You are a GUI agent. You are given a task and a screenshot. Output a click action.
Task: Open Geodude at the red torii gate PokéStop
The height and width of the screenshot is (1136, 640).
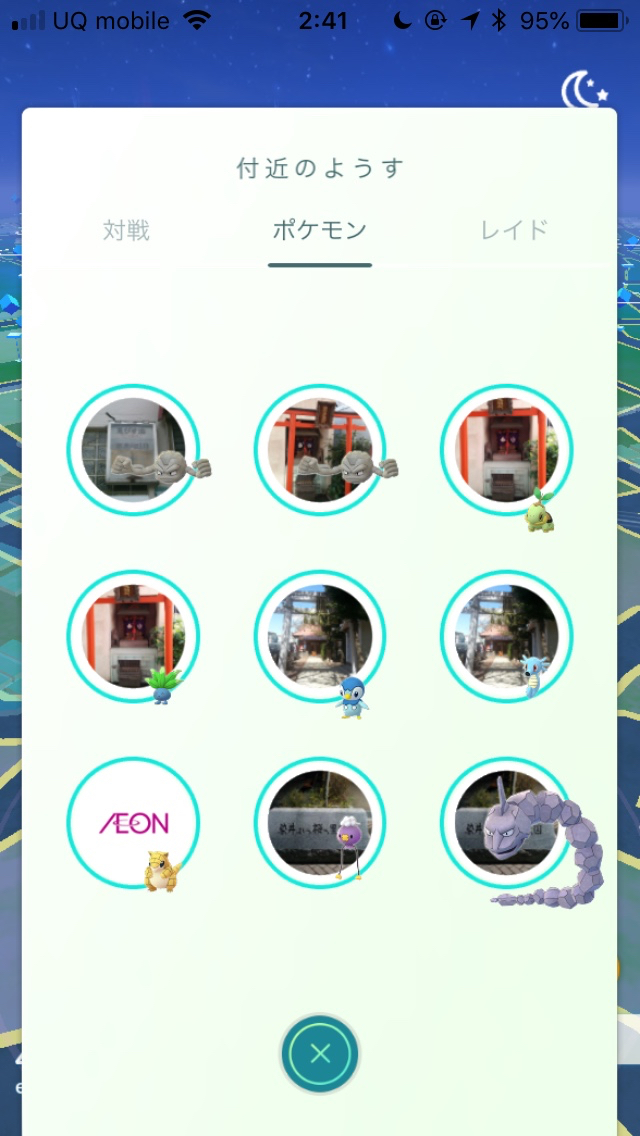coord(320,450)
